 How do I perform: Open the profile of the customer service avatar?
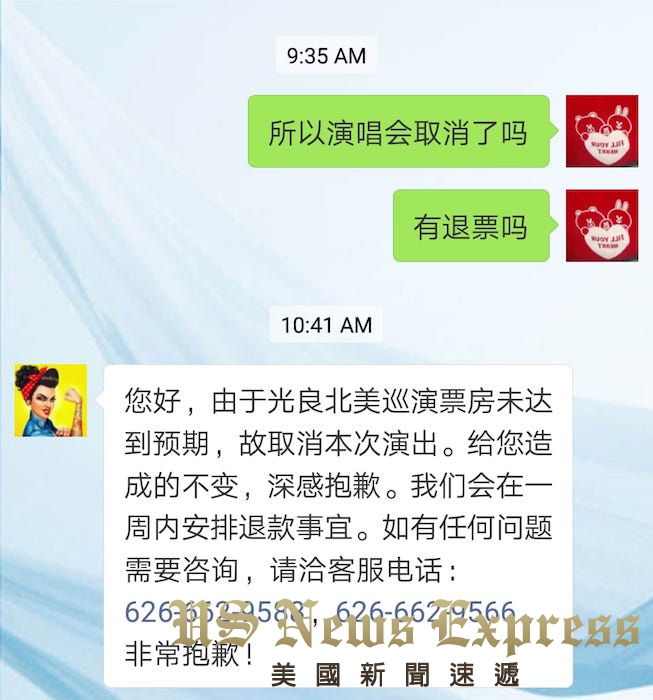(50, 400)
